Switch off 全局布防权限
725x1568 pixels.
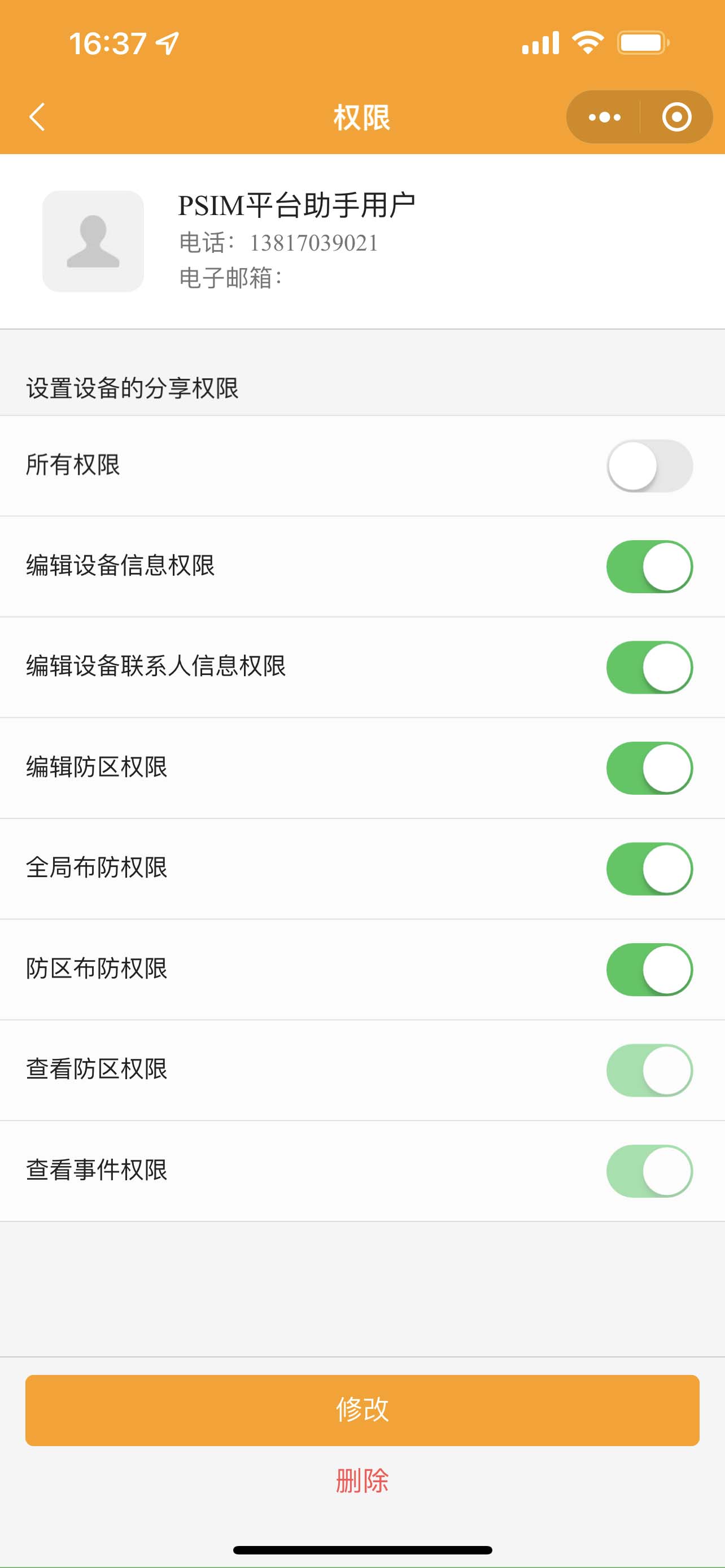coord(649,869)
